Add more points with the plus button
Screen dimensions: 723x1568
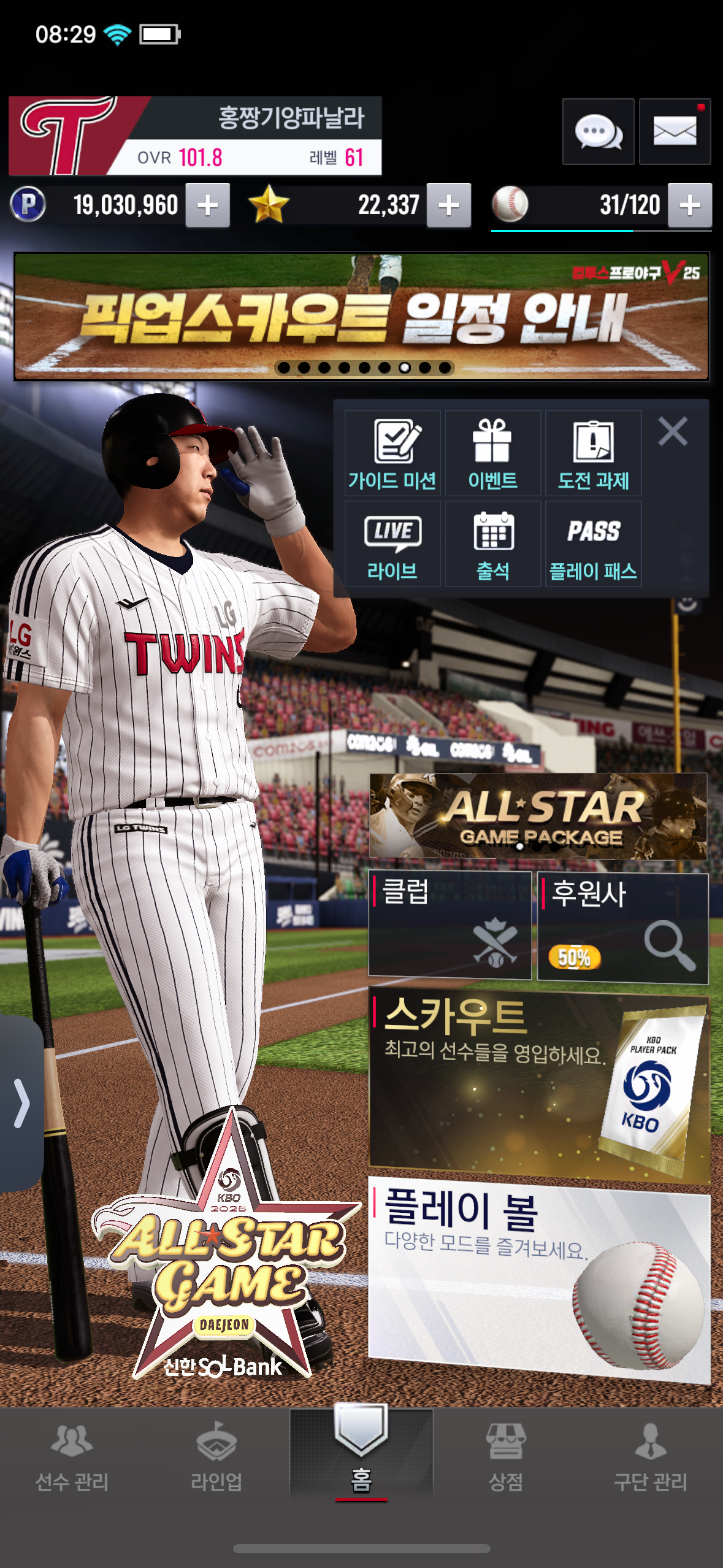tap(208, 206)
